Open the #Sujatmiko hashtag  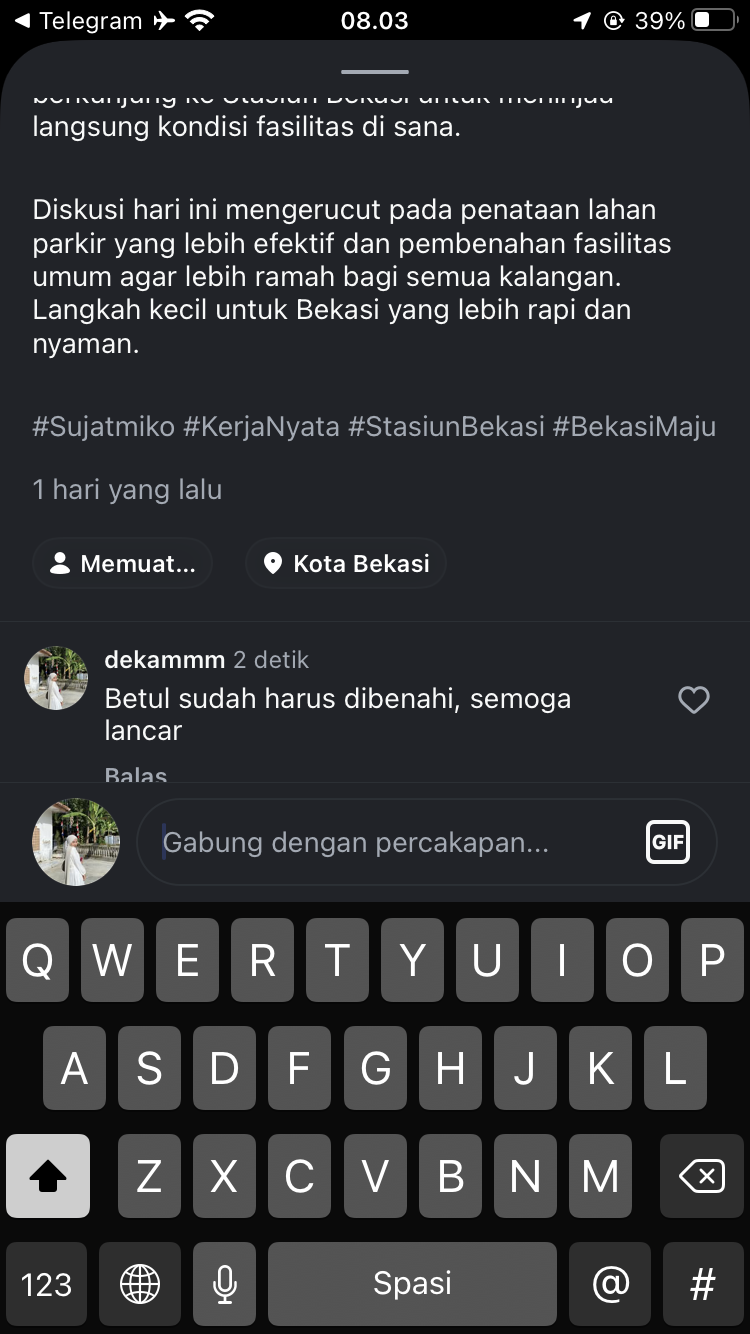104,427
